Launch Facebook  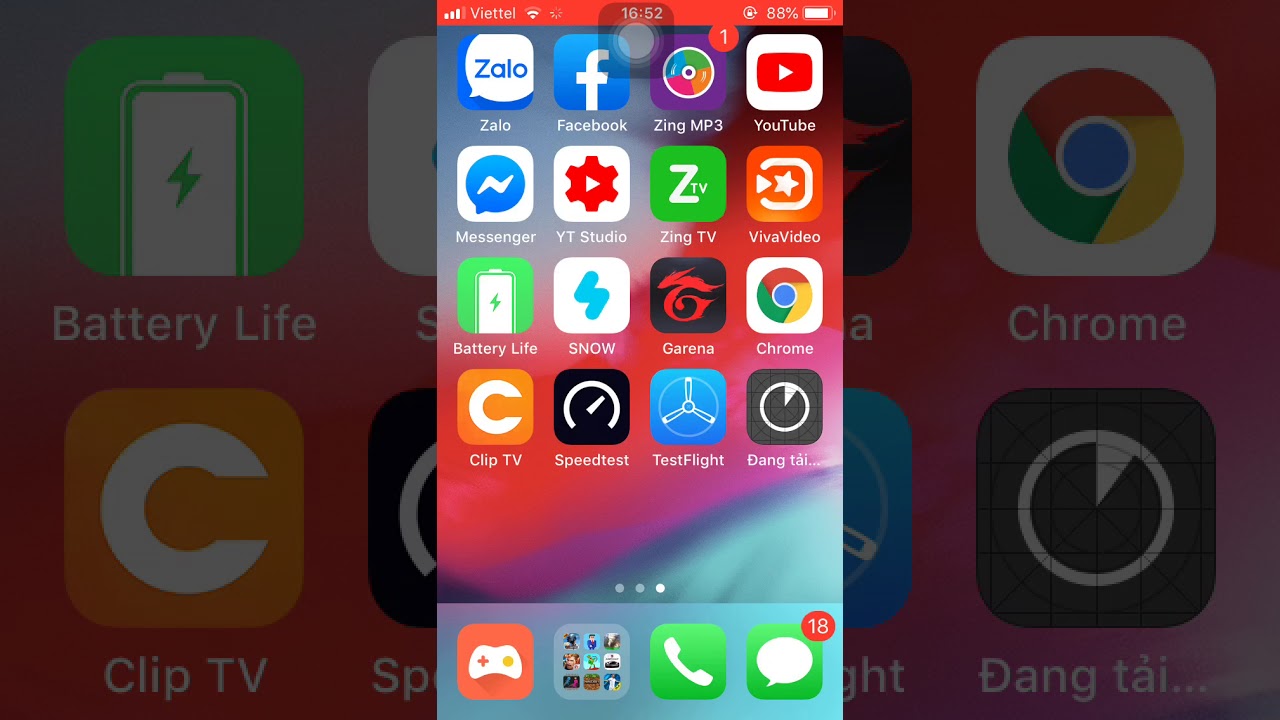click(x=591, y=72)
